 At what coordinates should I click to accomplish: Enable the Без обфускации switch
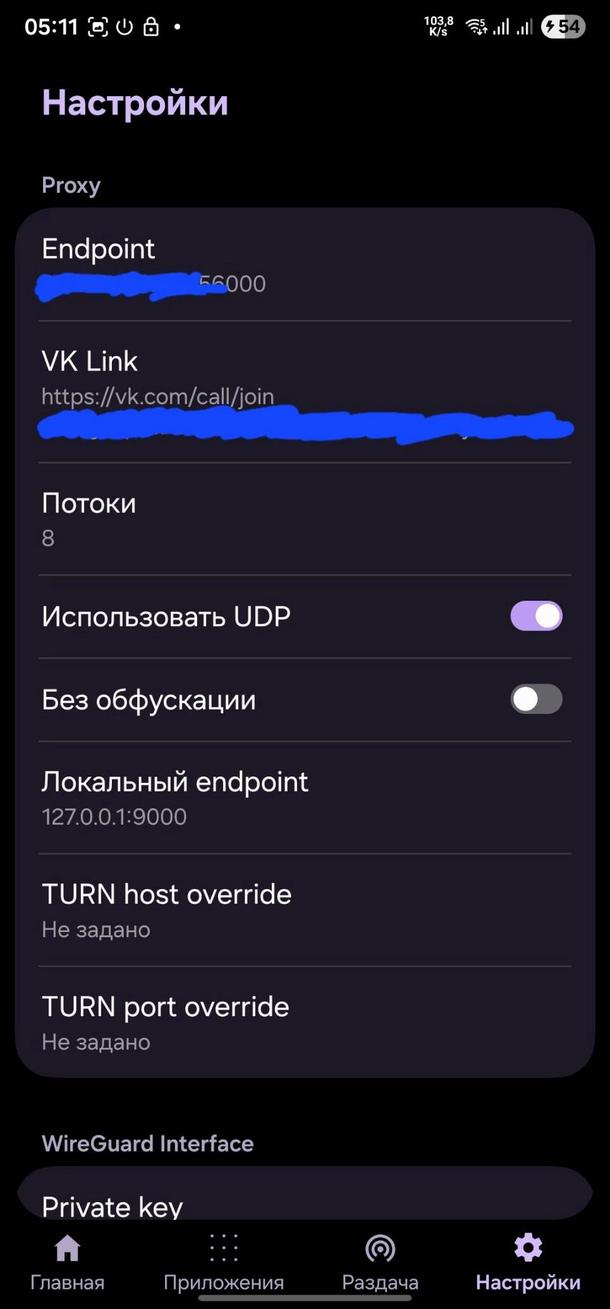point(536,699)
